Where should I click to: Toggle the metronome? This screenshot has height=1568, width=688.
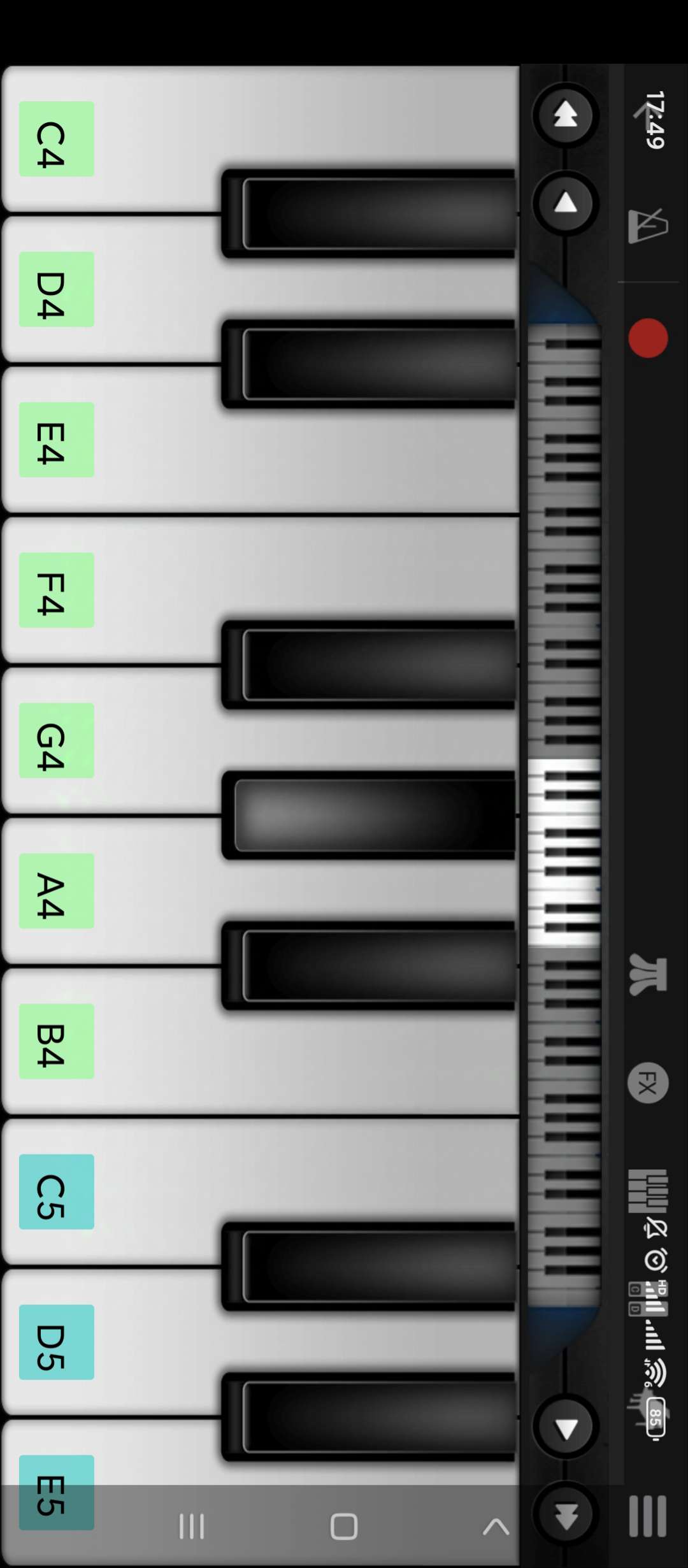click(x=647, y=226)
